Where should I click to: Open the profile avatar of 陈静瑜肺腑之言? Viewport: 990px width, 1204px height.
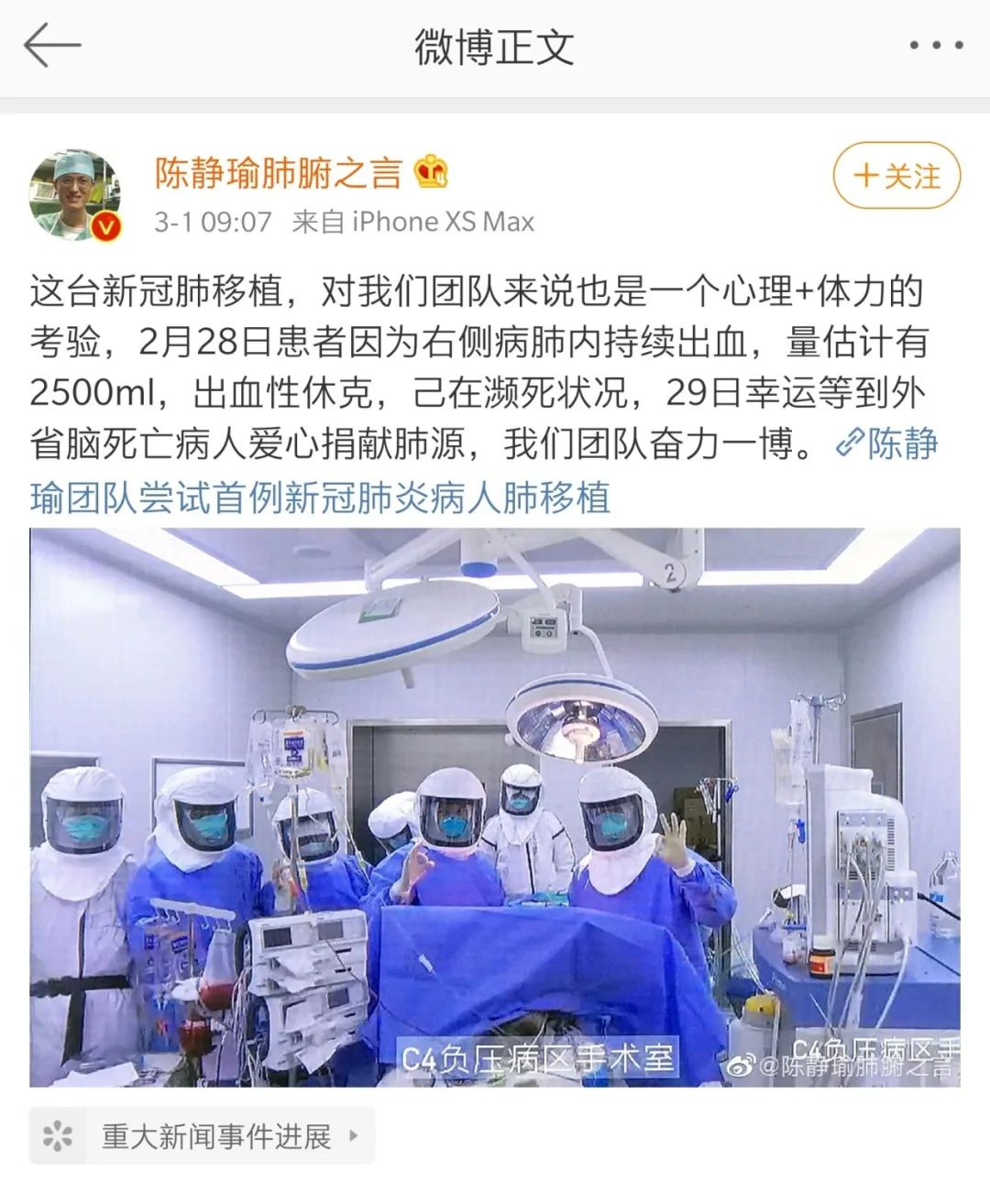point(76,195)
